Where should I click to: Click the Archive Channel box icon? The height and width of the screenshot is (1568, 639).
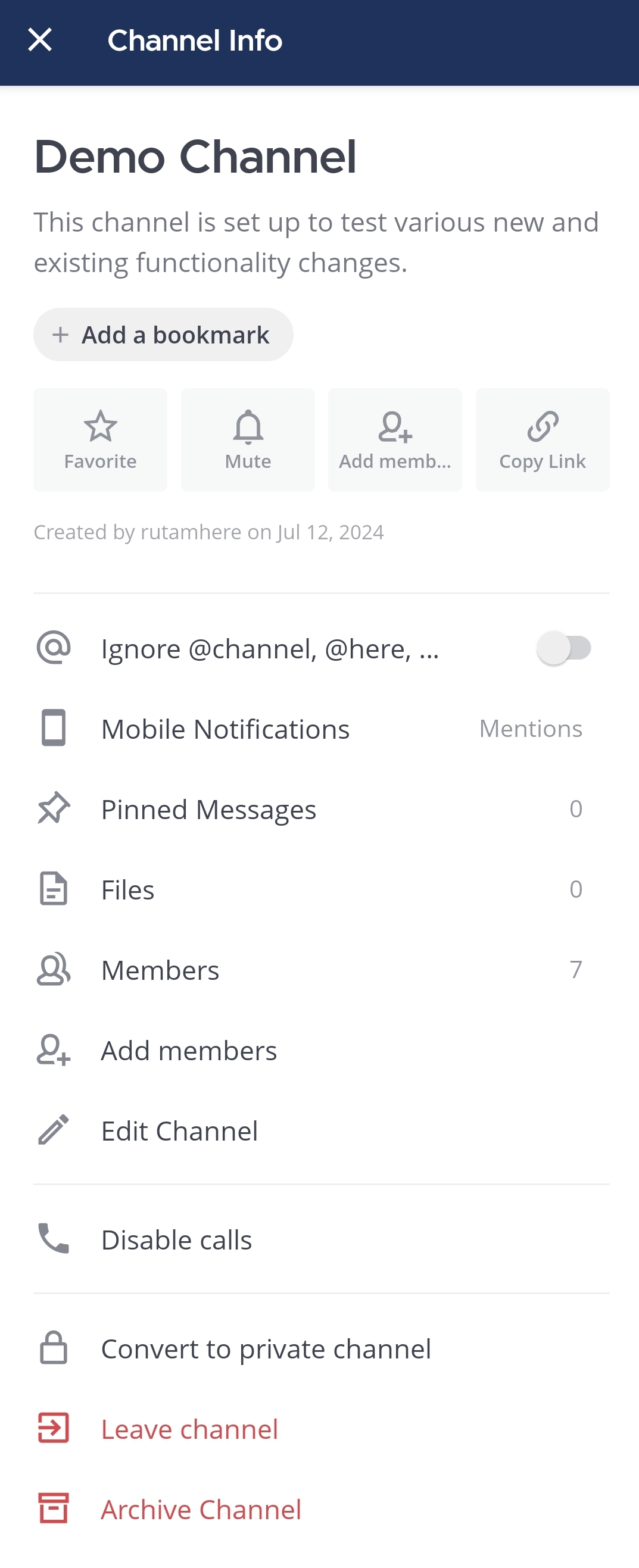coord(54,1508)
